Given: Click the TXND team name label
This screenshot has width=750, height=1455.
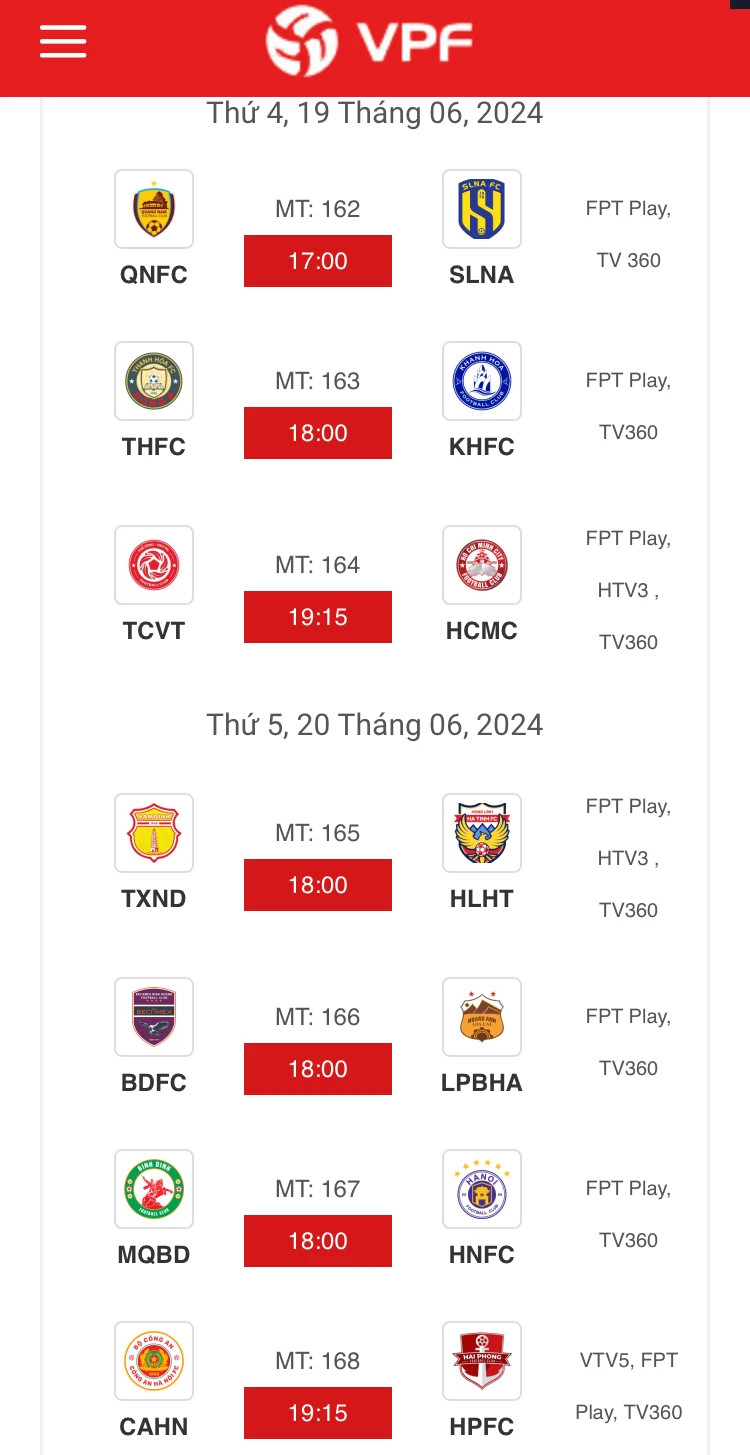Looking at the screenshot, I should (153, 898).
